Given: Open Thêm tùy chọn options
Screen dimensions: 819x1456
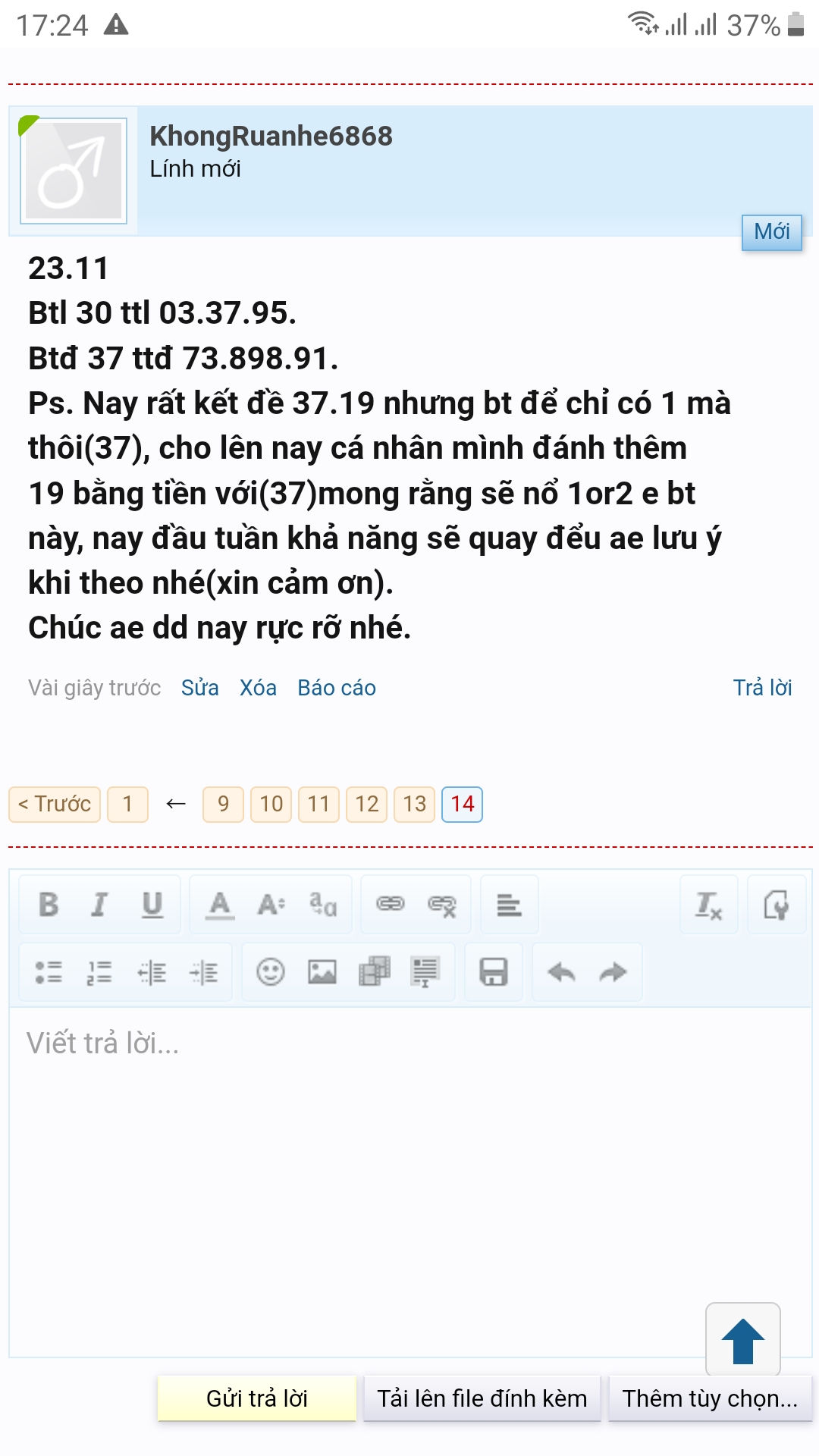Looking at the screenshot, I should point(710,1398).
